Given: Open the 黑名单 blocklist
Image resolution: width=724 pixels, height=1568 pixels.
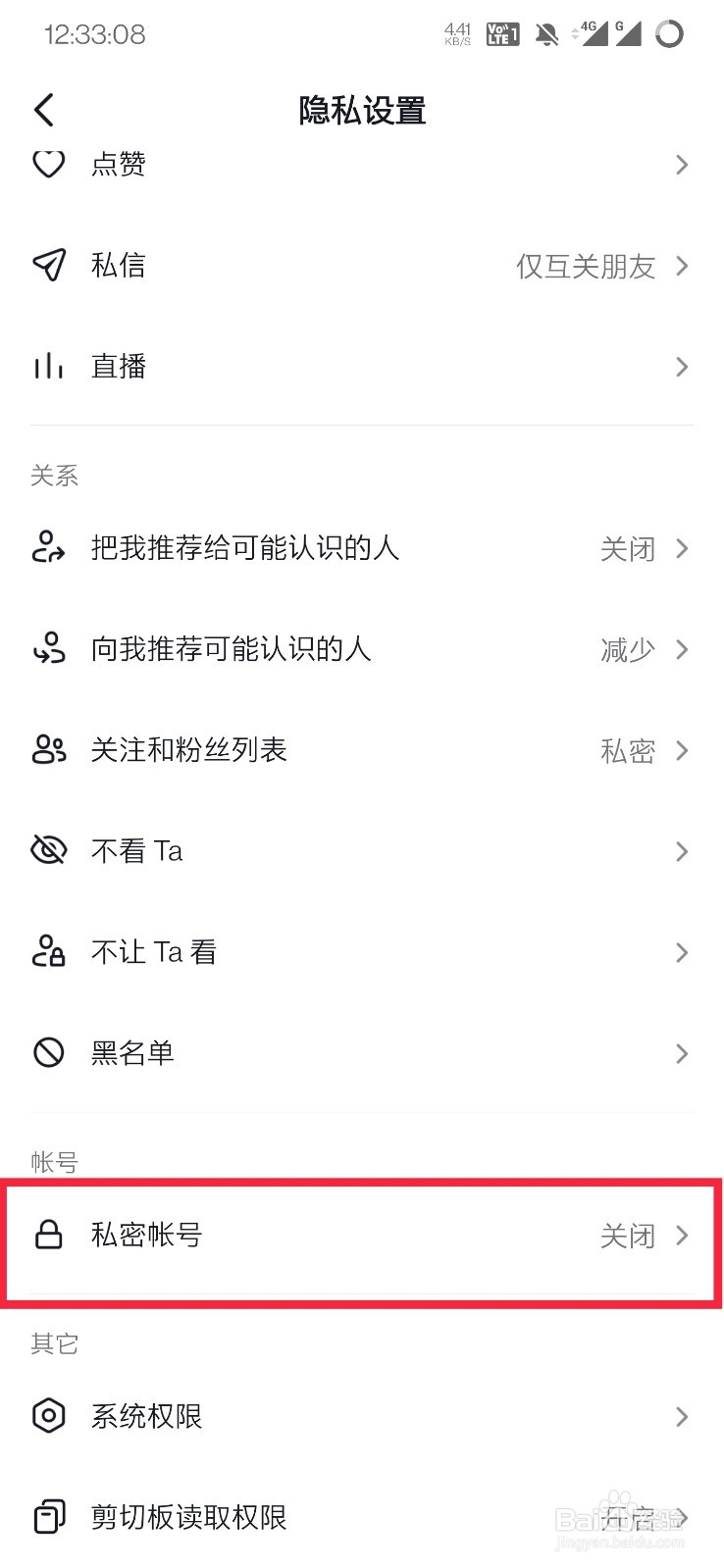Looking at the screenshot, I should tap(362, 1053).
